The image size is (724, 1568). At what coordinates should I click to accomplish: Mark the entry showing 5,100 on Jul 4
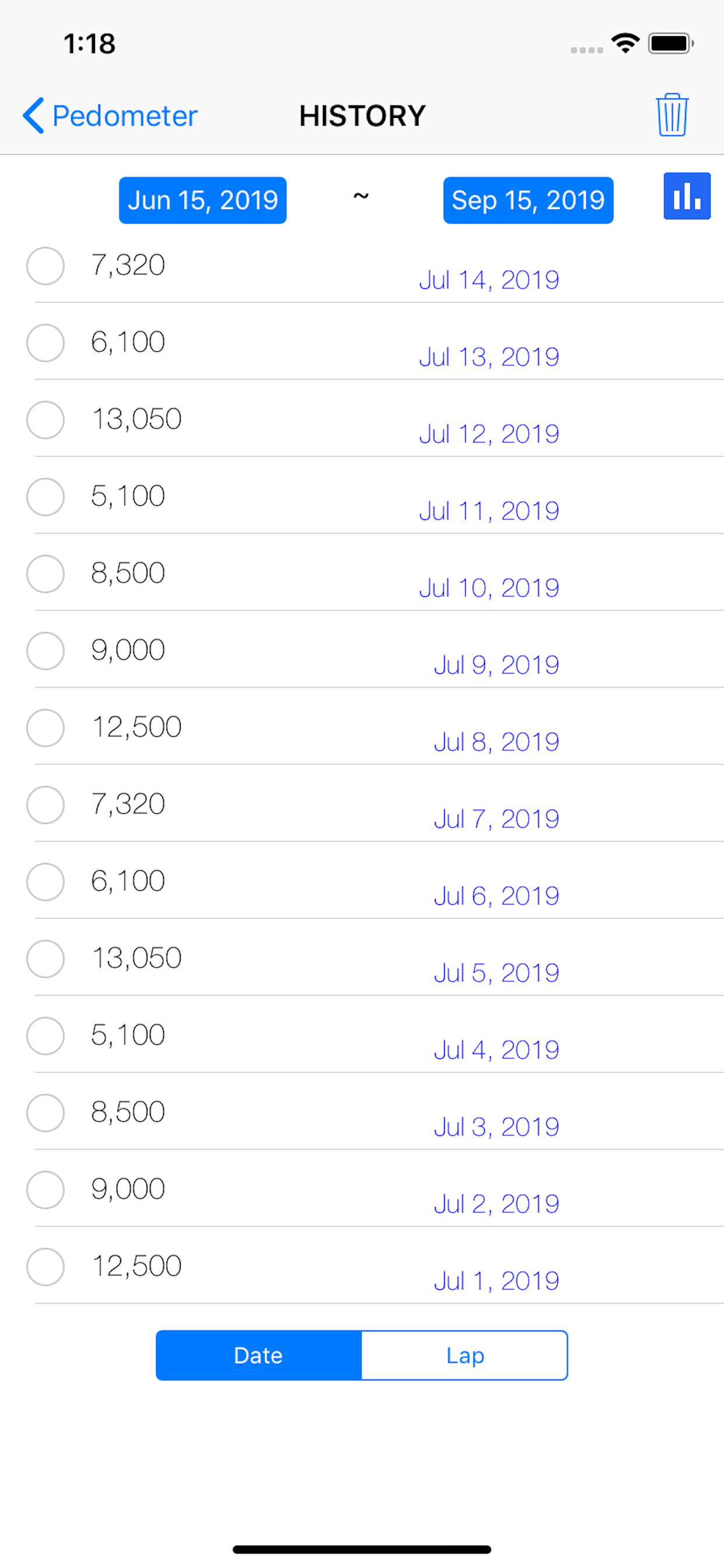click(x=45, y=1036)
